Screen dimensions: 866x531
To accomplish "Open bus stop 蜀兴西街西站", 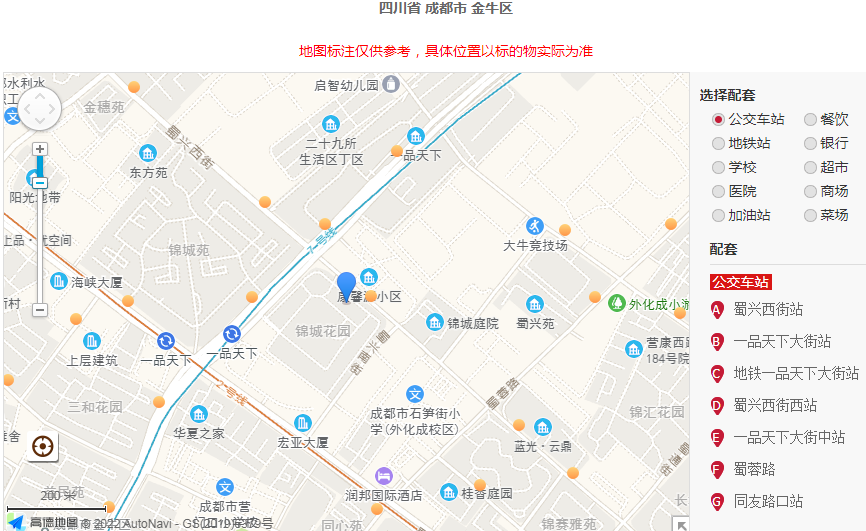I will [774, 405].
